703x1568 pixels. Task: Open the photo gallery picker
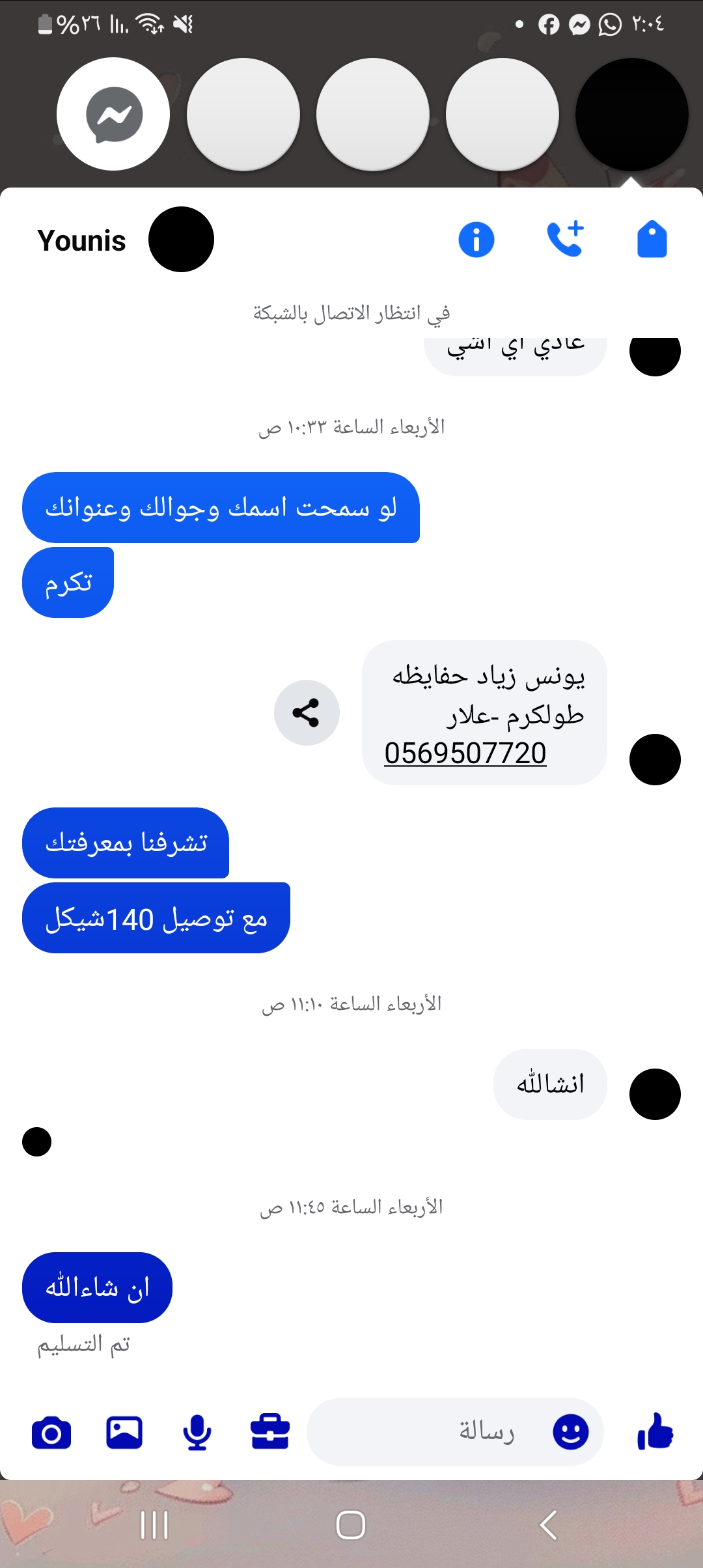coord(124,1433)
